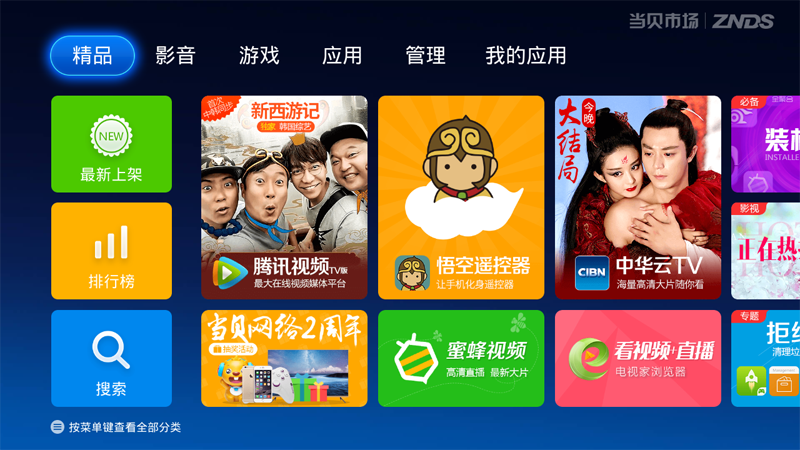This screenshot has width=800, height=450.
Task: Open the 当贝网络2周年 banner
Action: tap(284, 358)
